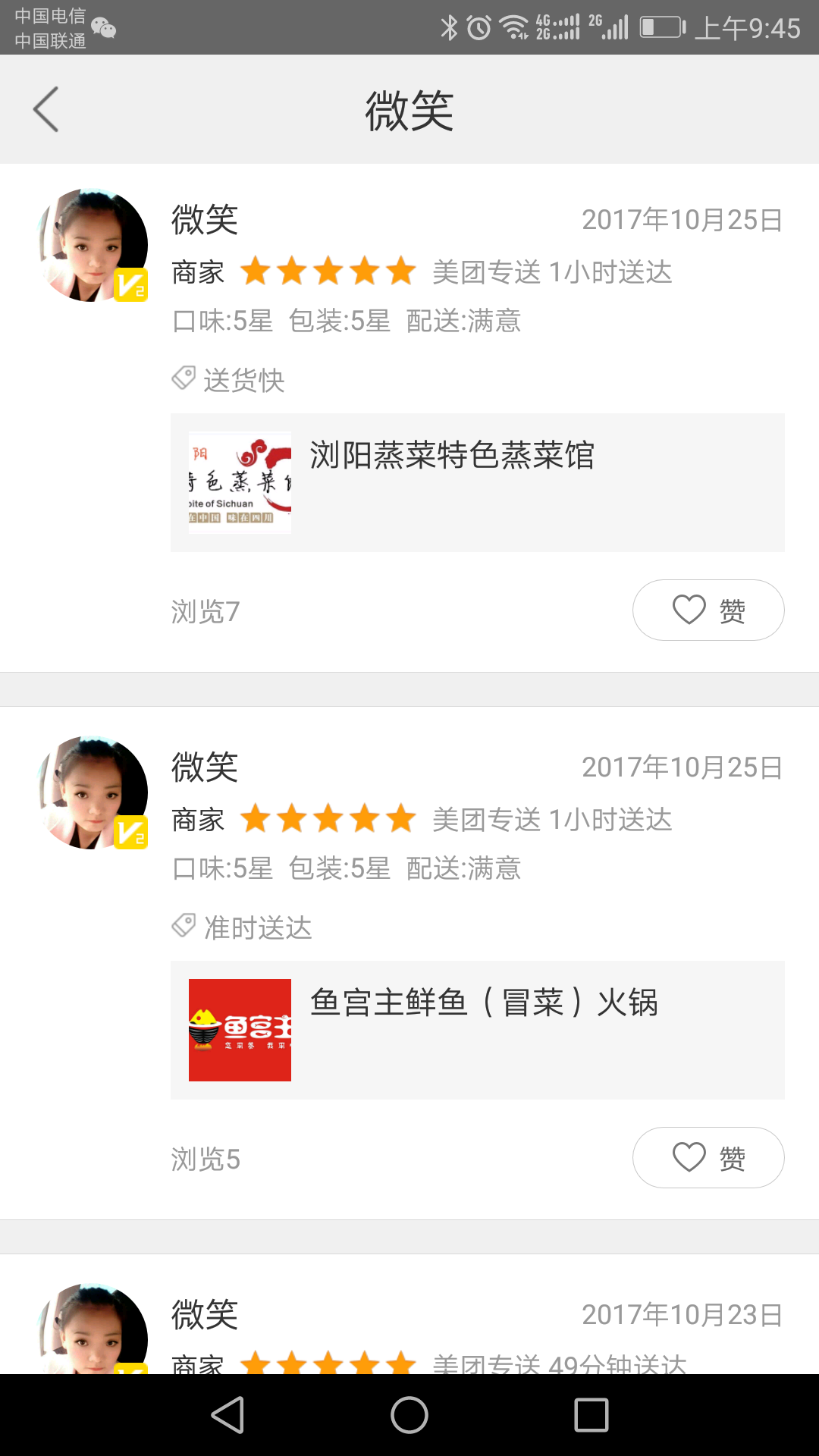
Task: Like the 鱼宫主鲜鱼 review
Action: (708, 1158)
